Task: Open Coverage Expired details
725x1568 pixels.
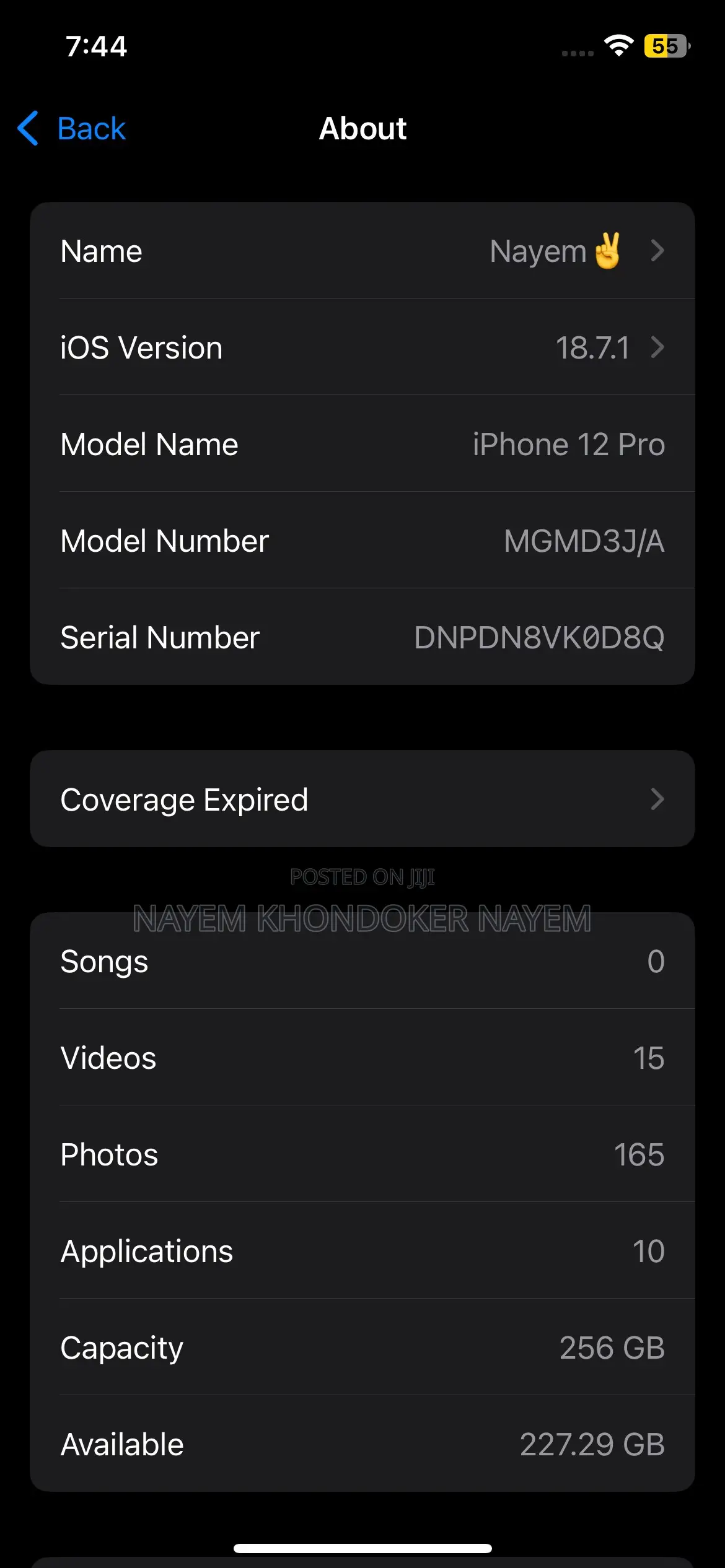Action: coord(658,799)
